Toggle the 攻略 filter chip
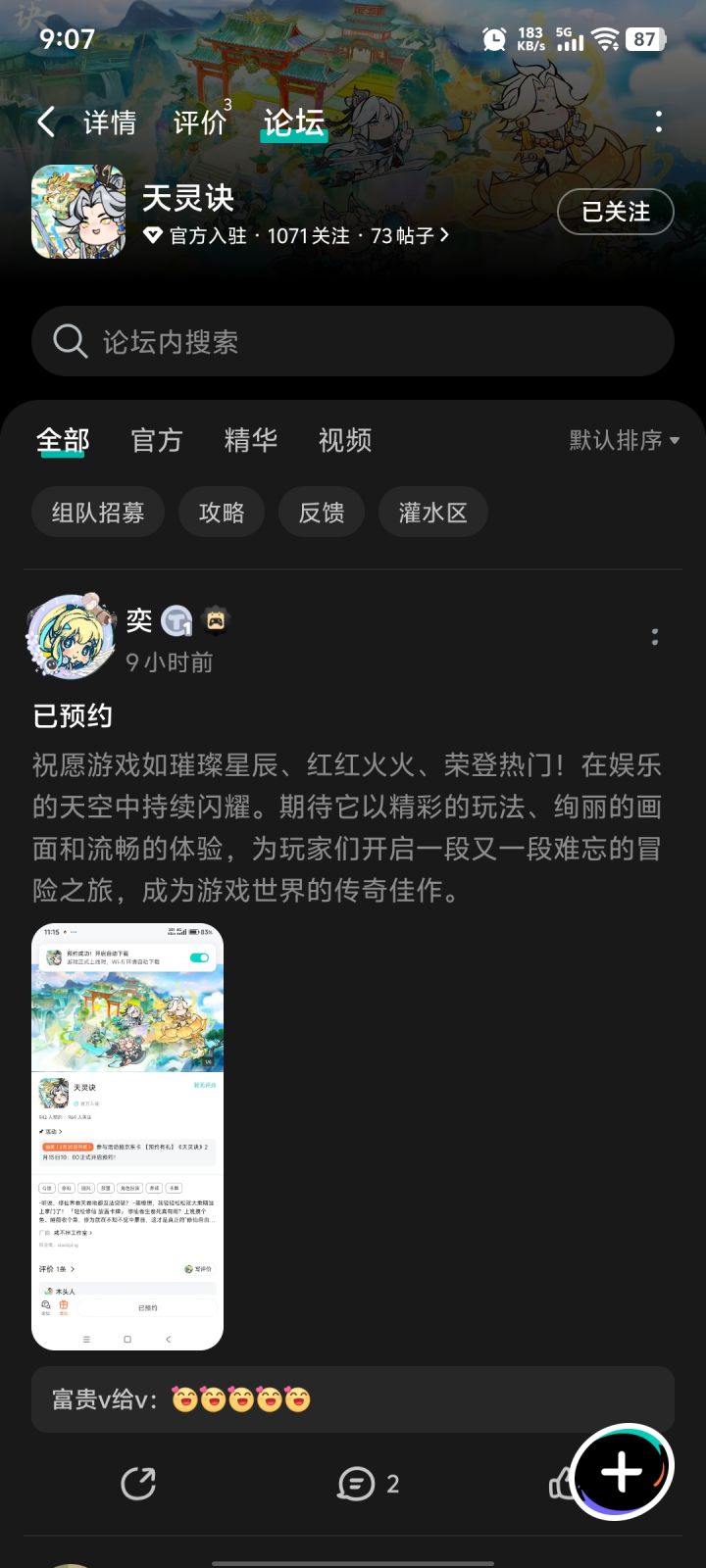The height and width of the screenshot is (1568, 706). click(222, 512)
